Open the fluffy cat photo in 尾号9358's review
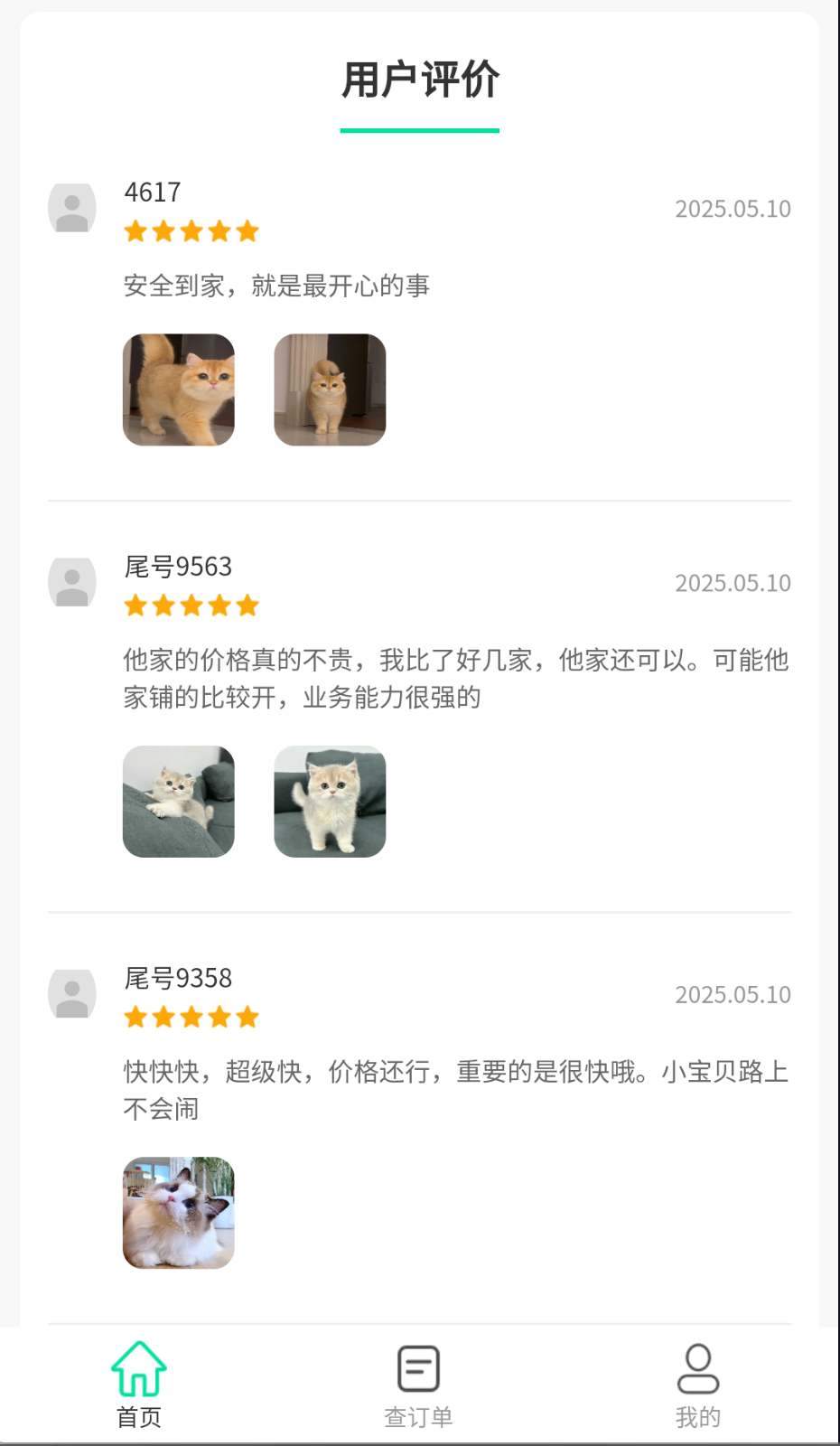 pos(178,1213)
